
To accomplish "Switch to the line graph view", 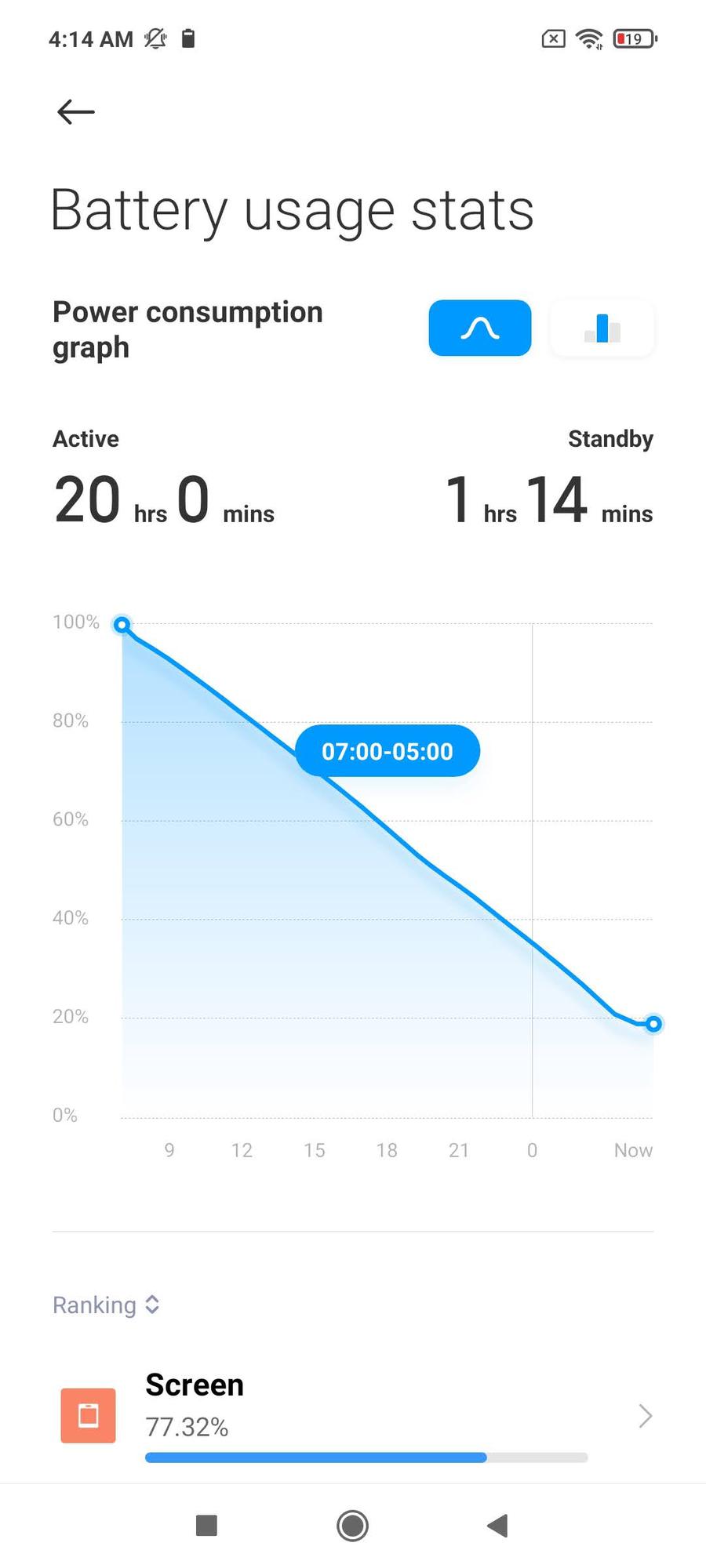I will coord(479,328).
